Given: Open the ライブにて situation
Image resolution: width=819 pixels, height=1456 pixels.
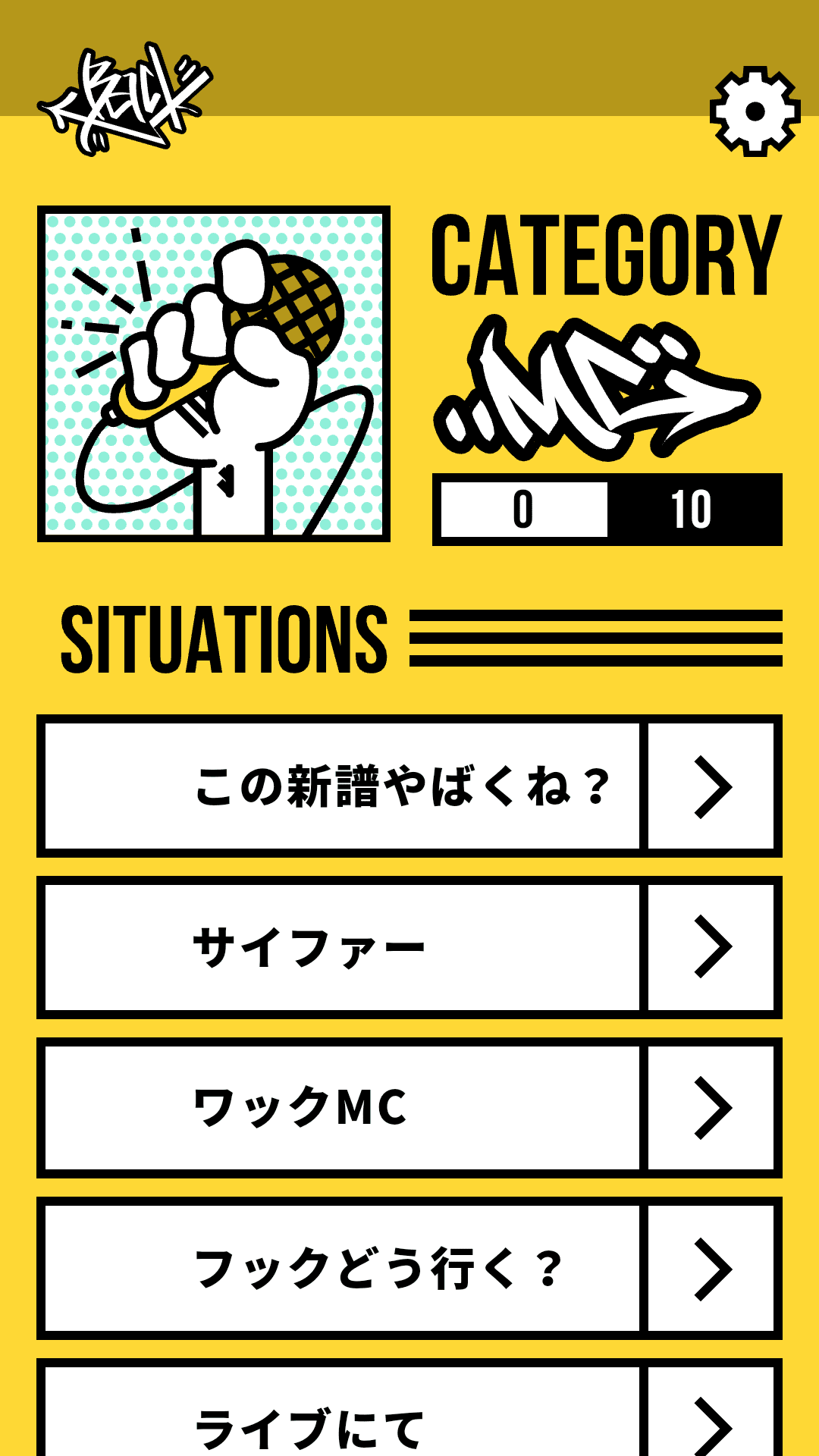Looking at the screenshot, I should click(409, 1409).
